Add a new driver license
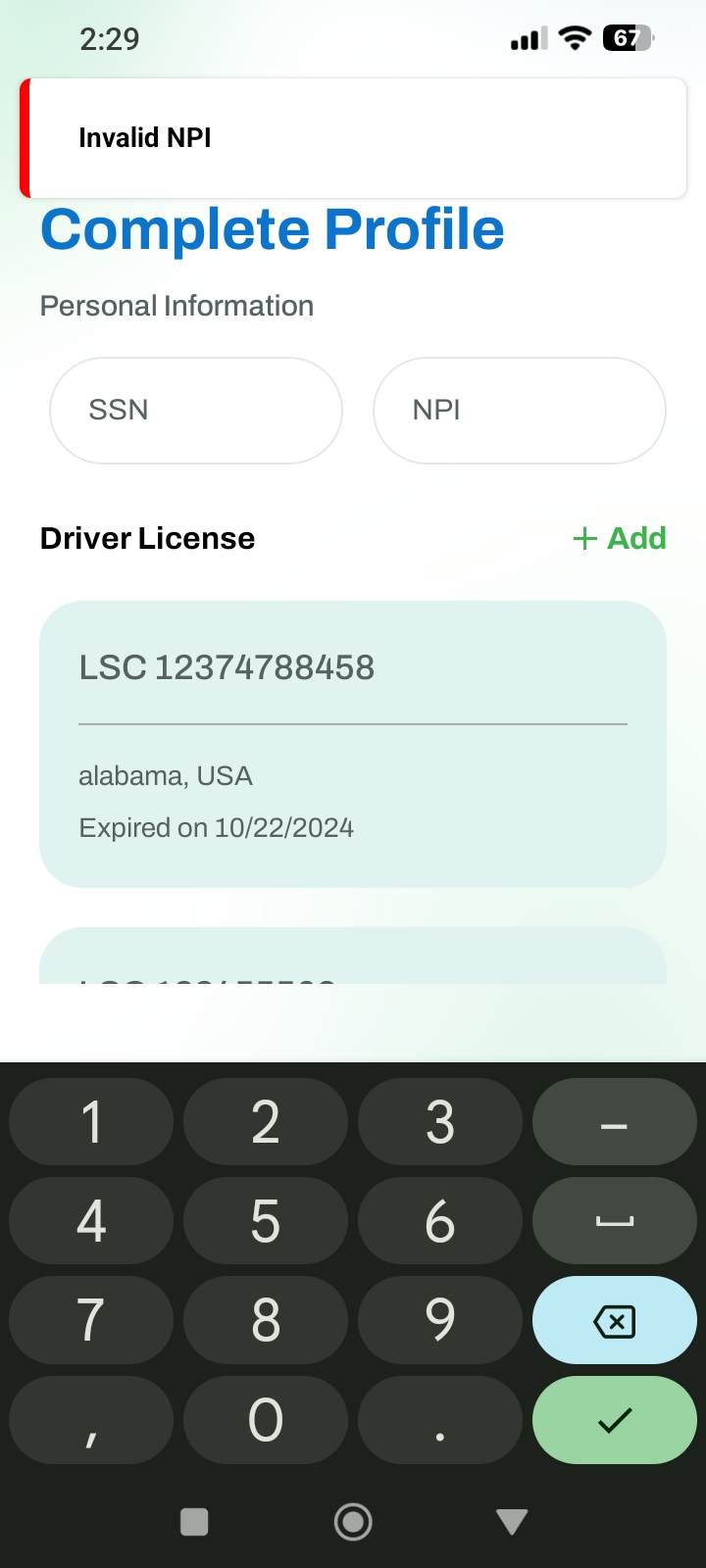This screenshot has height=1568, width=706. 620,538
